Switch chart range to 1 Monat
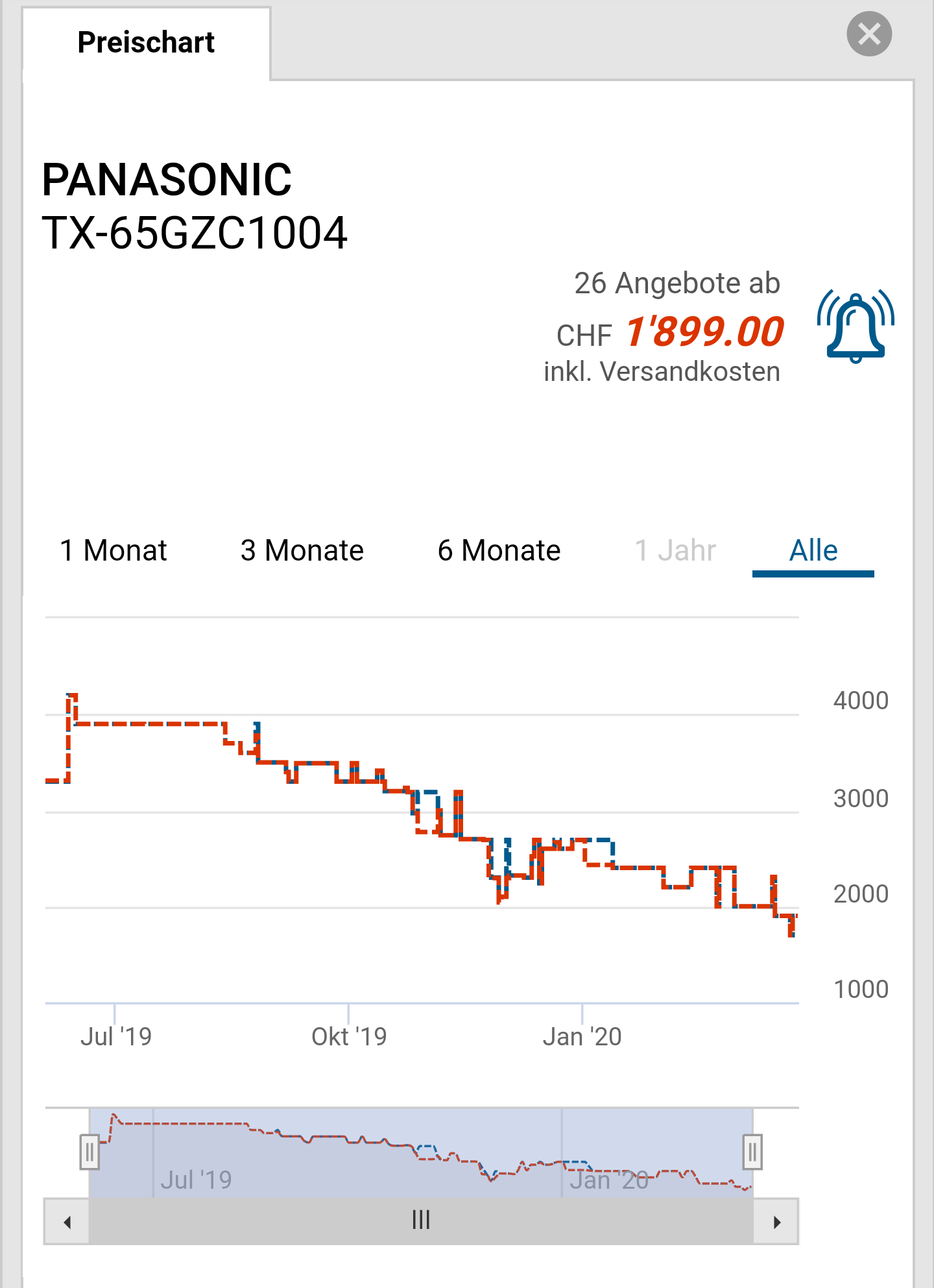 pos(114,551)
